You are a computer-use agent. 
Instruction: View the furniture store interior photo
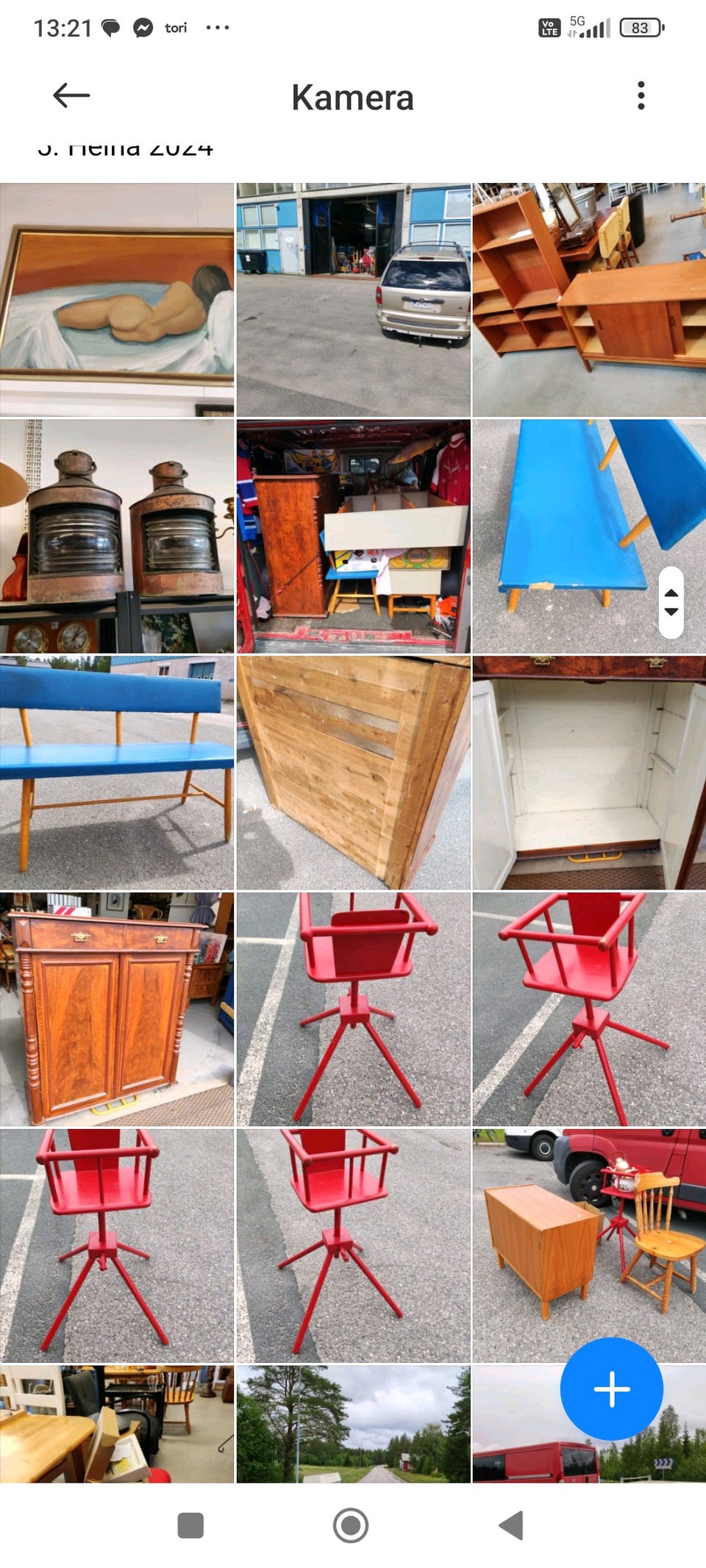(x=117, y=1424)
